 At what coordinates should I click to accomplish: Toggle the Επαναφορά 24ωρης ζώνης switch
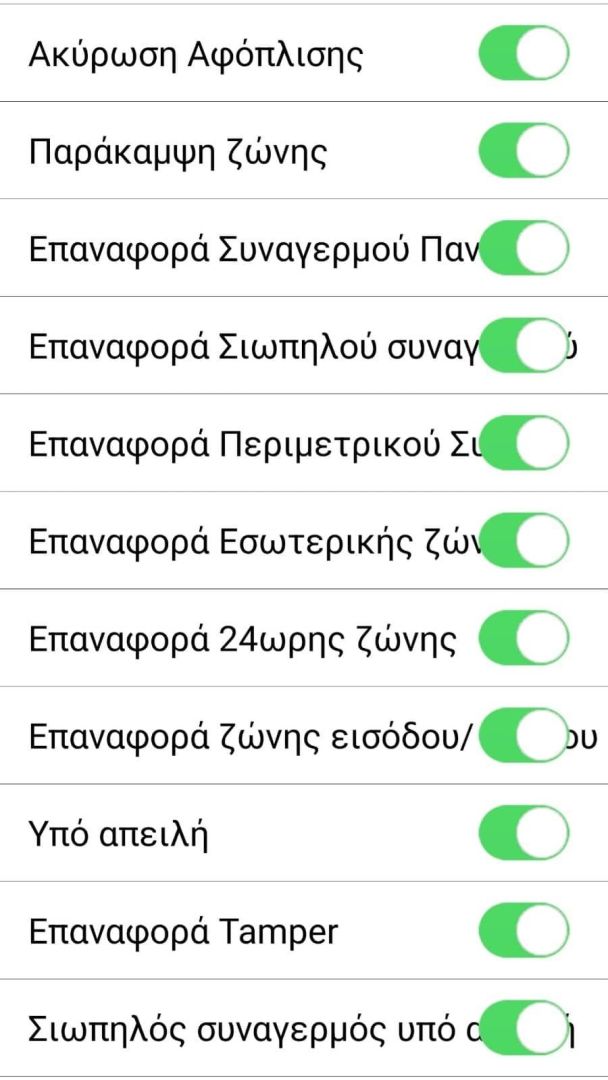point(525,639)
